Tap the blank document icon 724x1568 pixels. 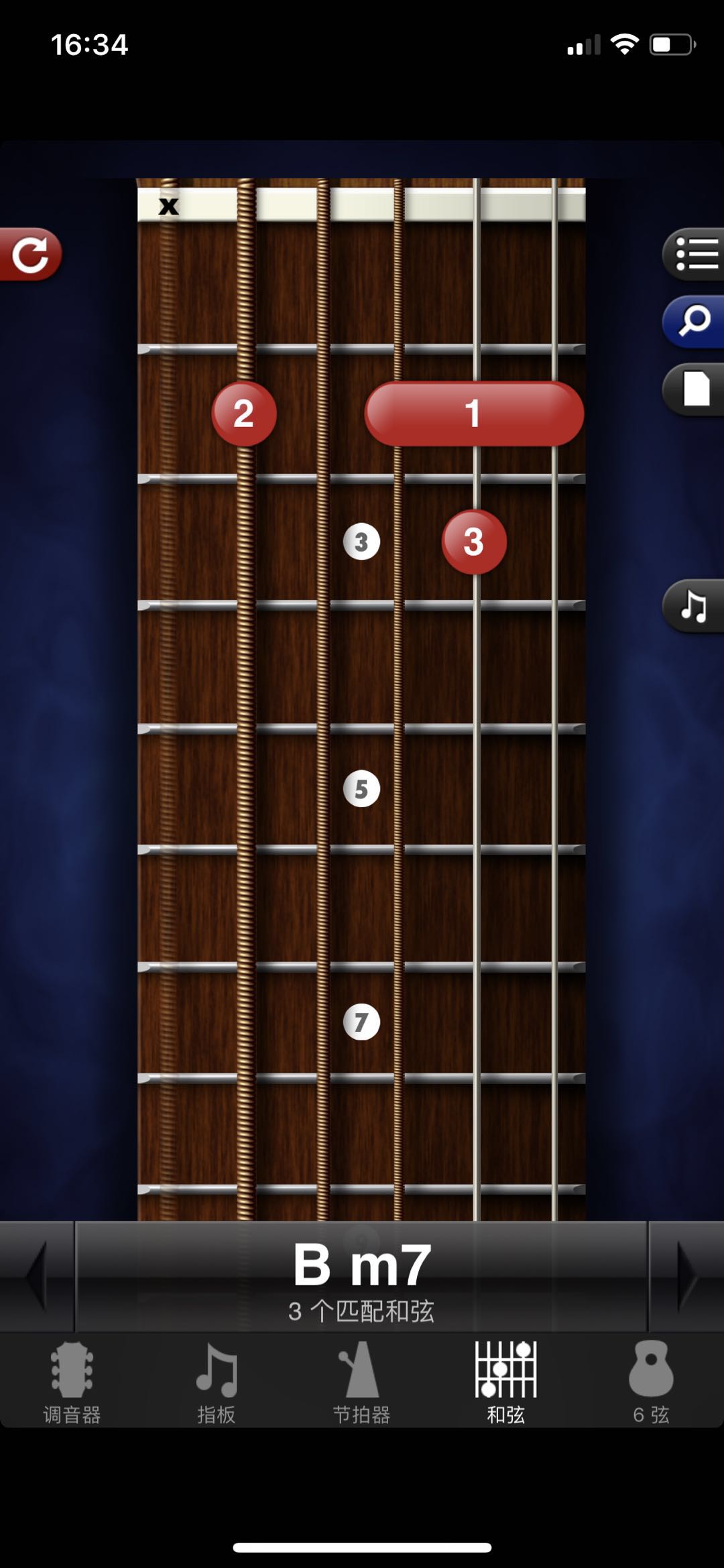[x=695, y=389]
